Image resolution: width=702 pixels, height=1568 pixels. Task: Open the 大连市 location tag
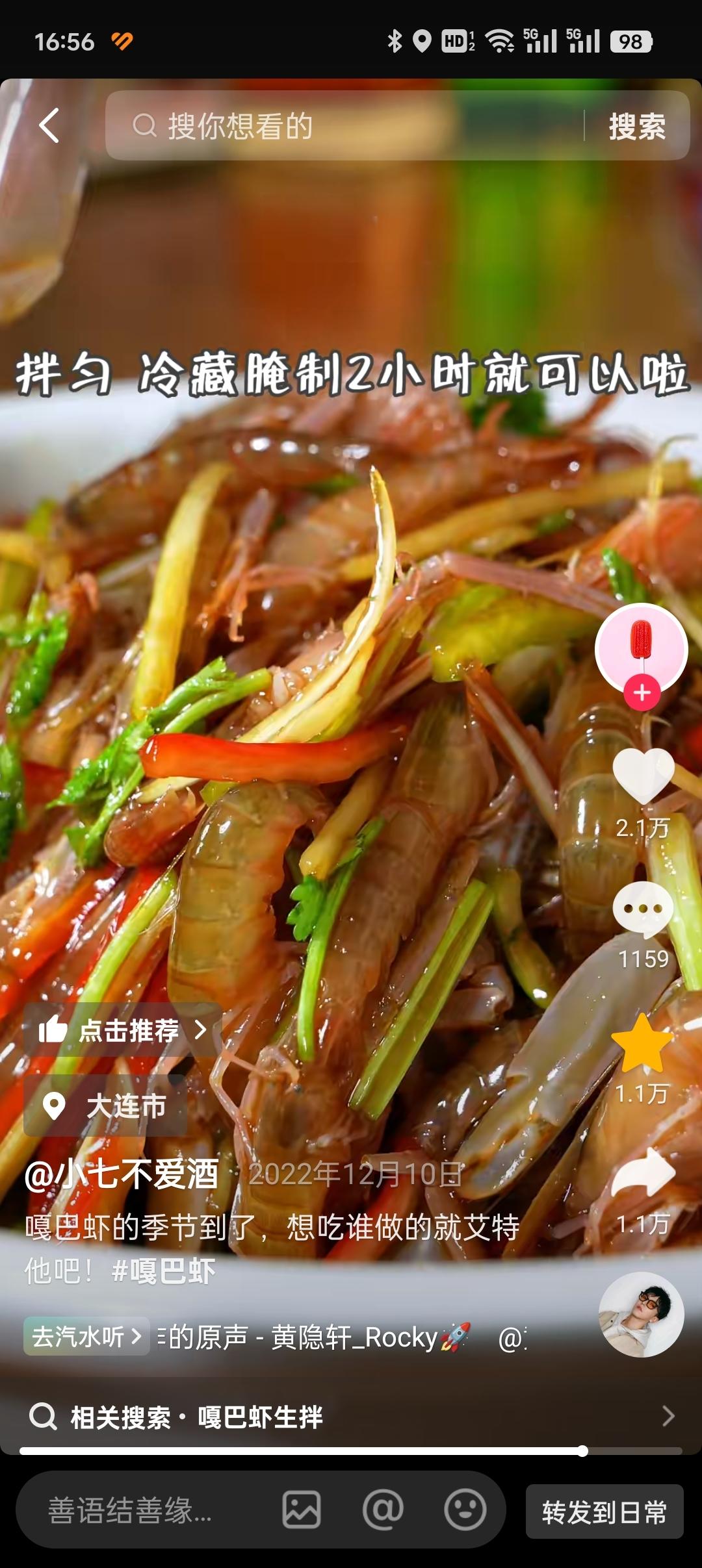[x=105, y=1106]
